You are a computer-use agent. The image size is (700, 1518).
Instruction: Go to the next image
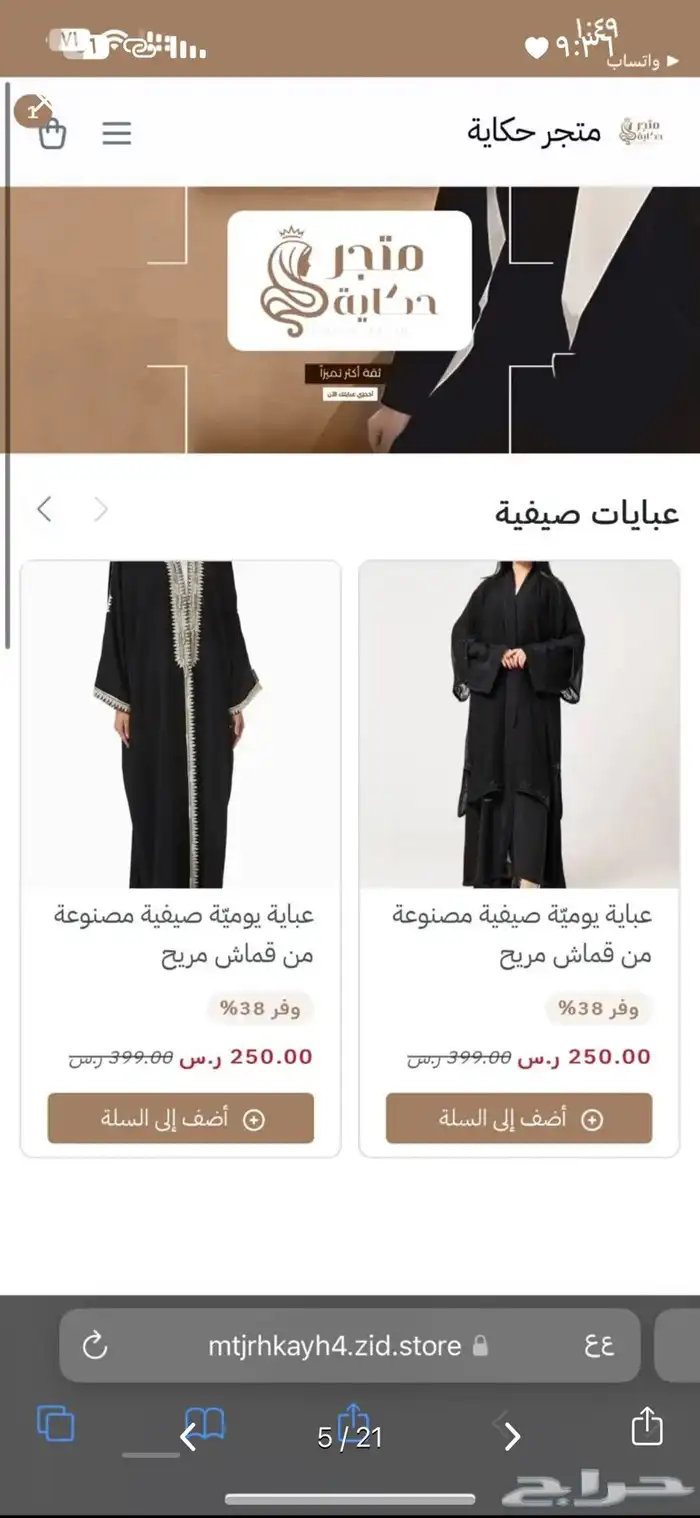pos(512,1437)
